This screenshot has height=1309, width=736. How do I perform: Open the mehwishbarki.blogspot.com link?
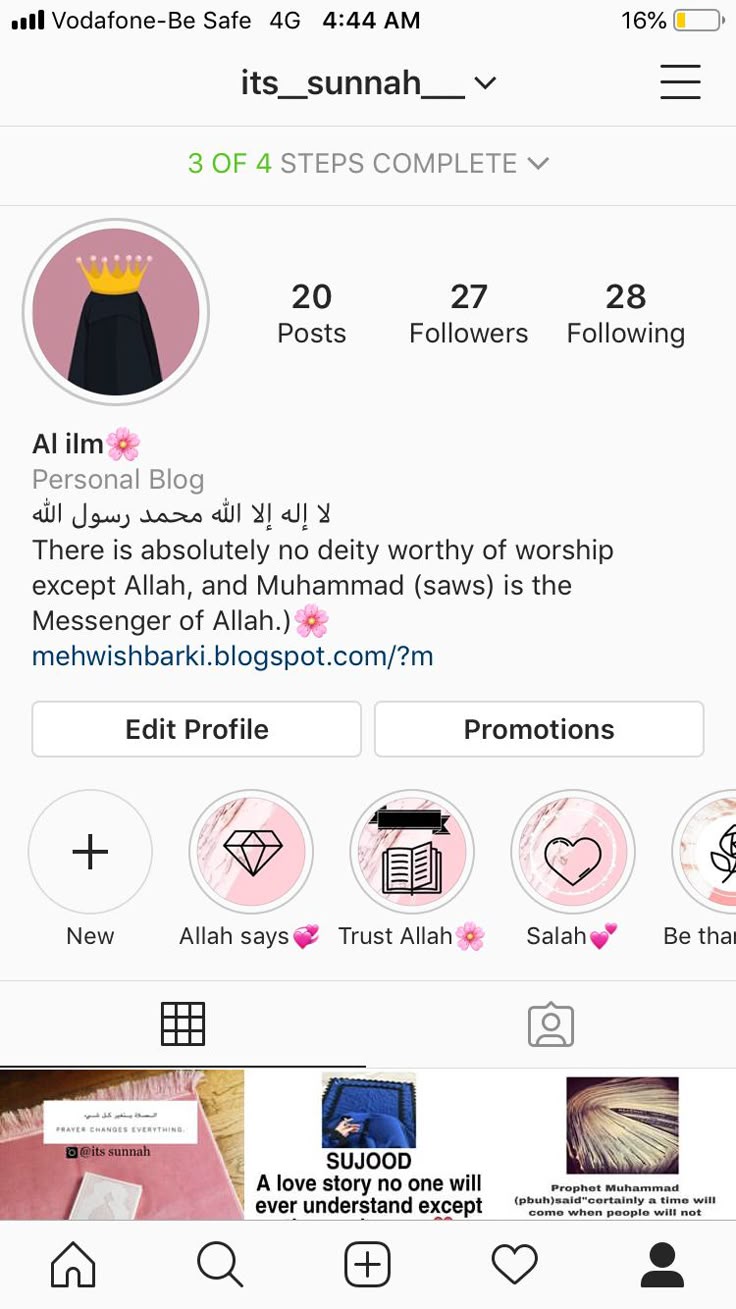click(x=232, y=656)
